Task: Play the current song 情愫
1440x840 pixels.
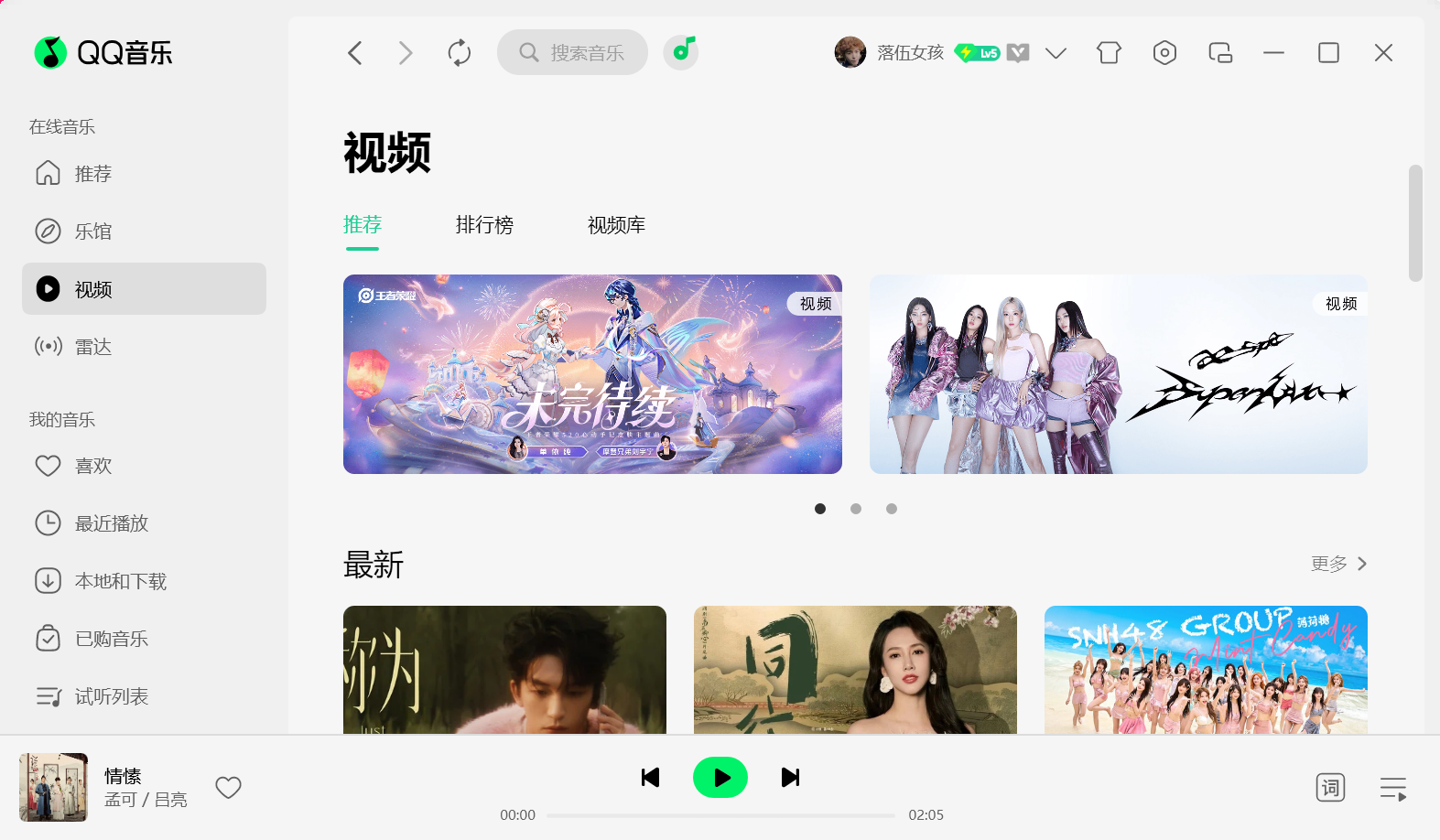Action: (x=720, y=778)
